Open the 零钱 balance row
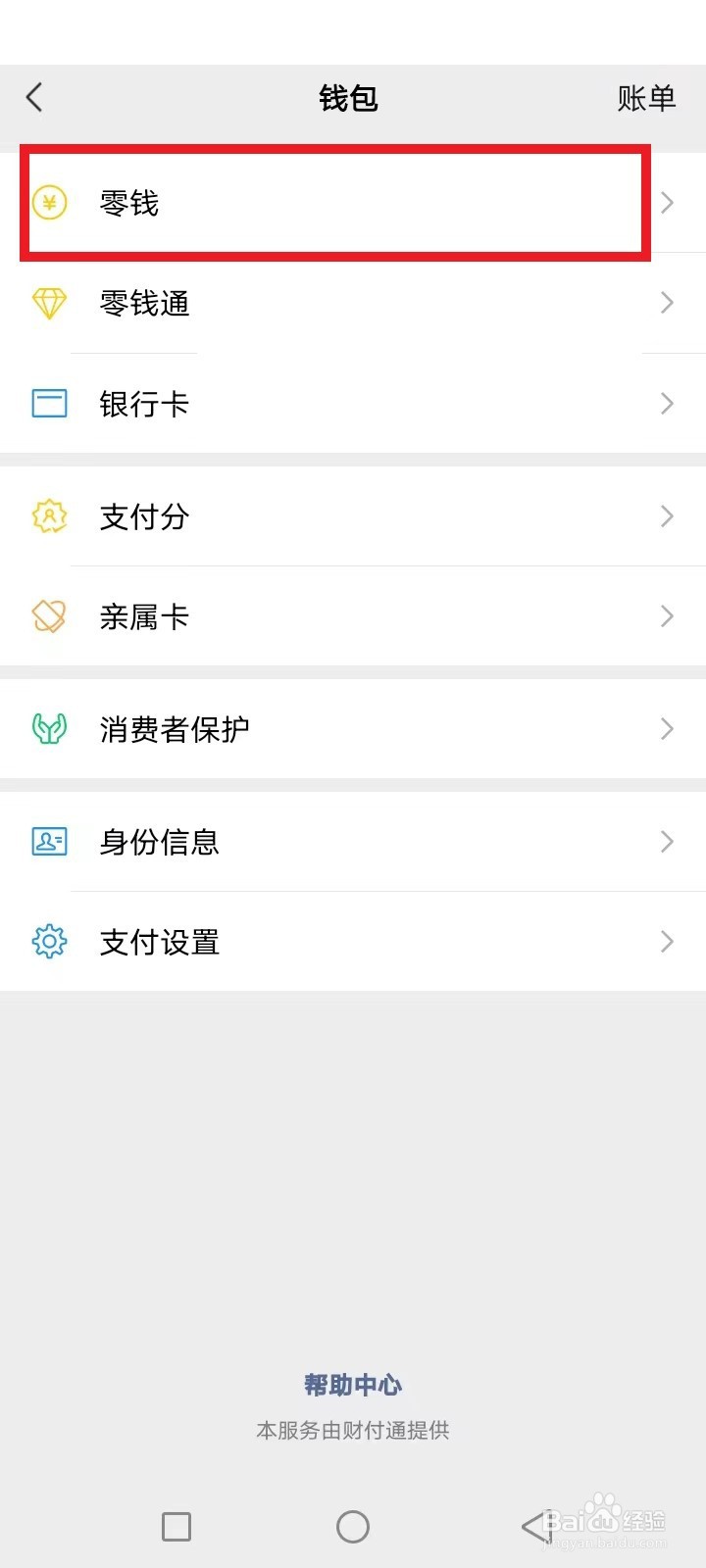This screenshot has height=1568, width=706. point(333,203)
